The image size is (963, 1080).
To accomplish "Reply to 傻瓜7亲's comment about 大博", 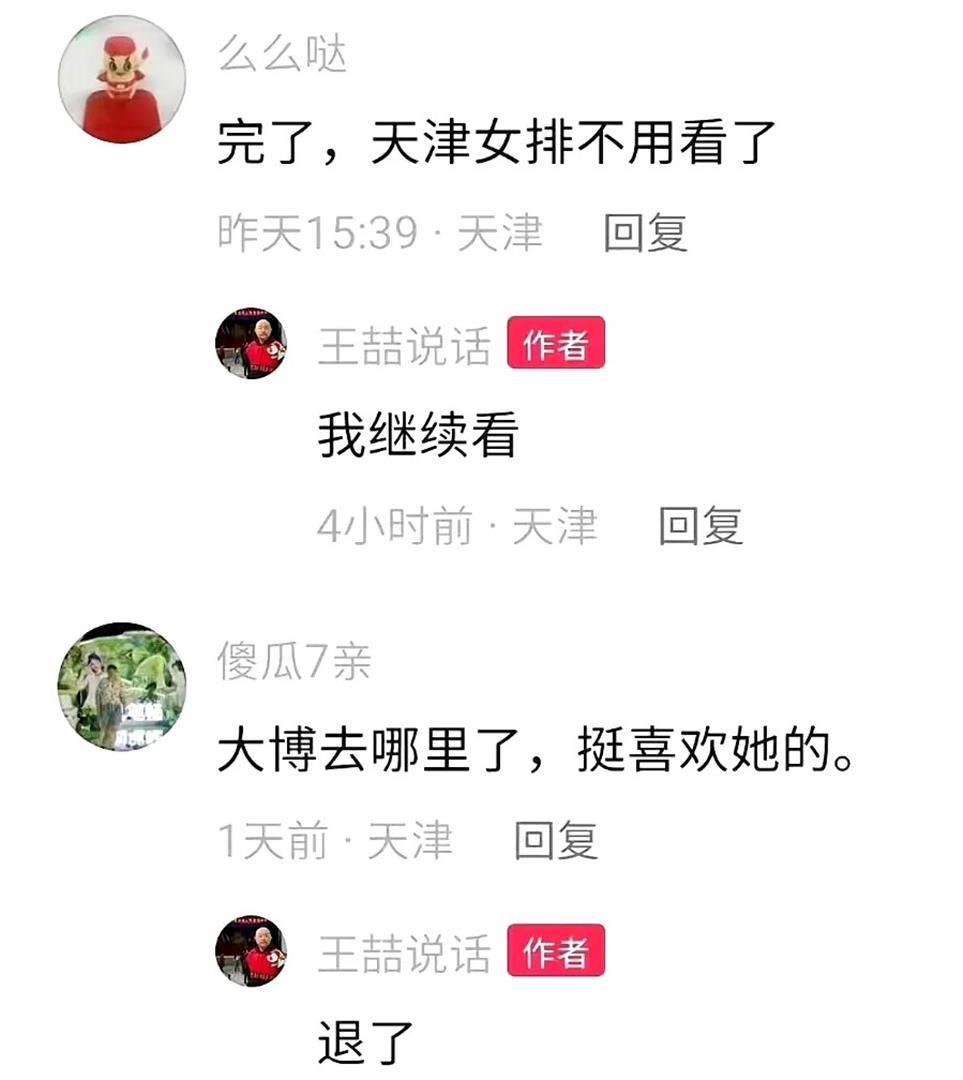I will pyautogui.click(x=556, y=841).
